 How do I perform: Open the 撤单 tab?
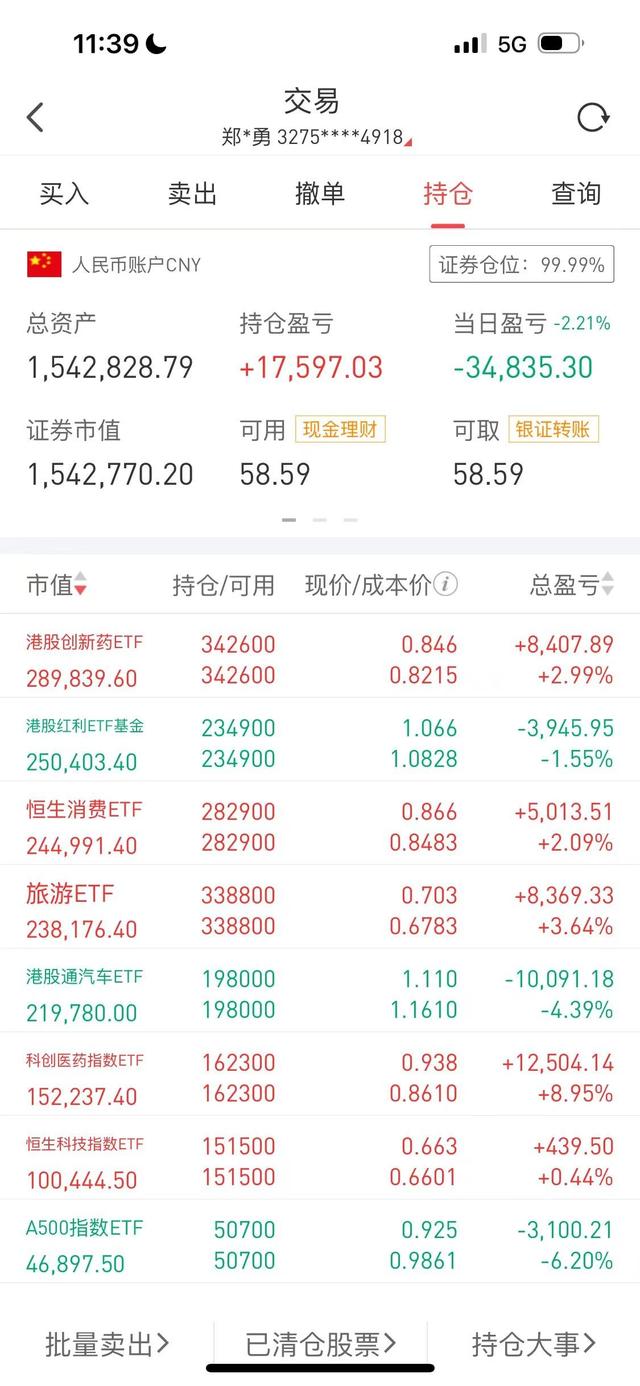[320, 194]
